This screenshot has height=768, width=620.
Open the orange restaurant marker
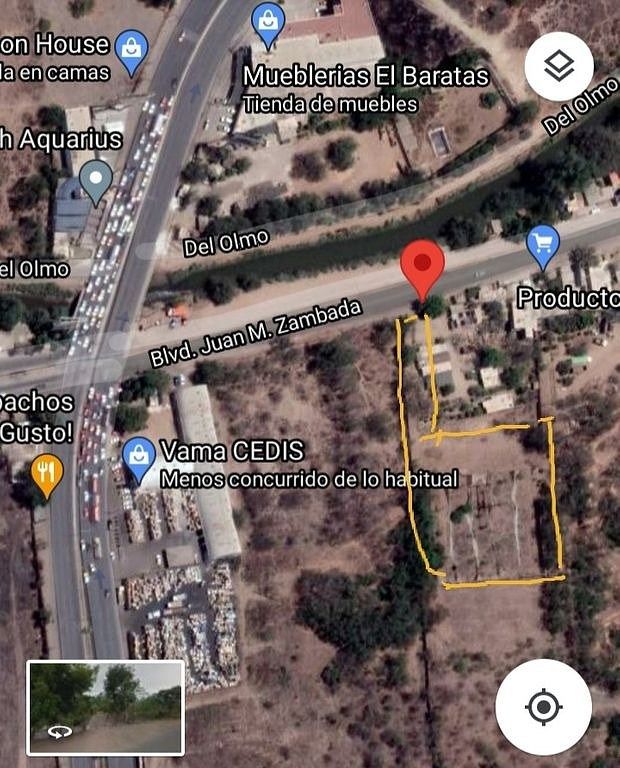point(47,472)
